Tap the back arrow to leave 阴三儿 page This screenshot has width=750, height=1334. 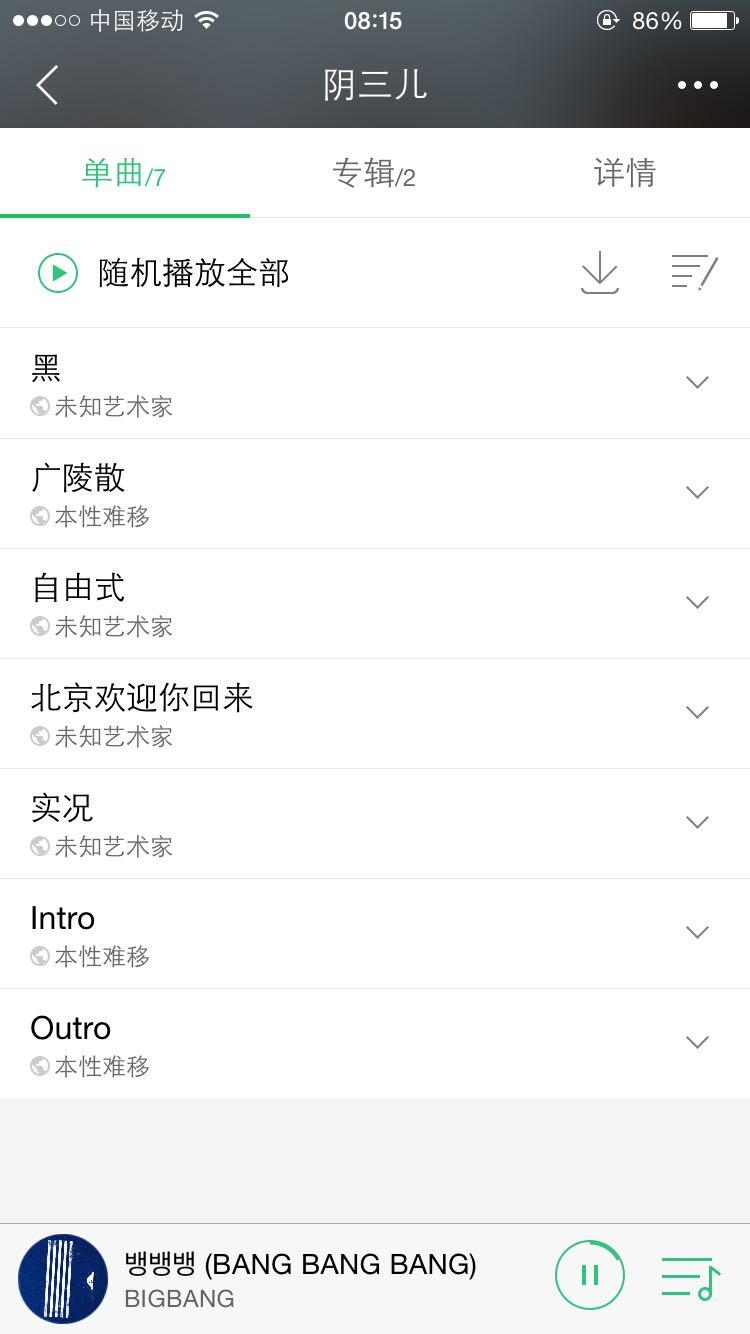pos(45,85)
